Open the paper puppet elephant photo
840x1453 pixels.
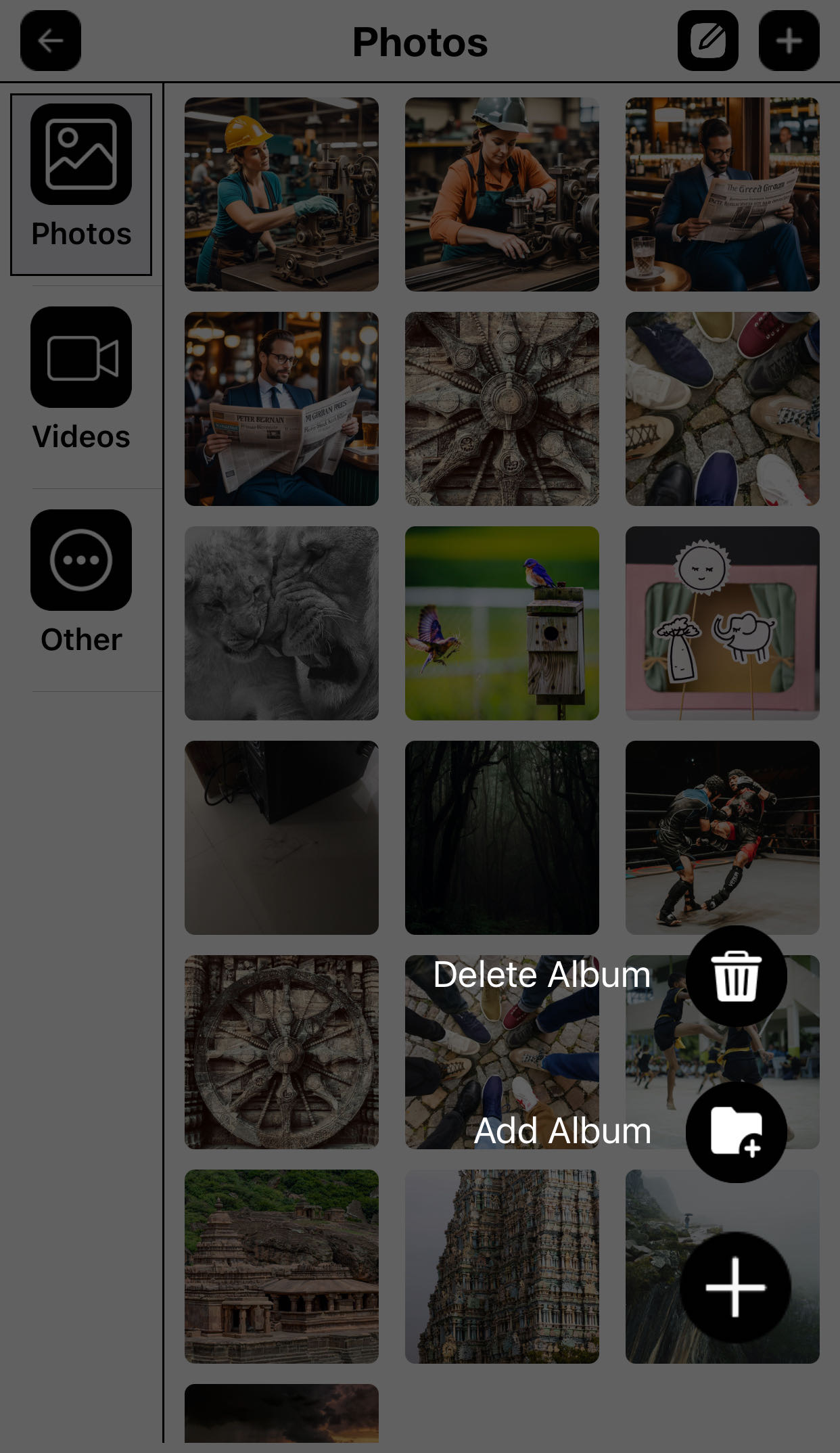pyautogui.click(x=722, y=623)
